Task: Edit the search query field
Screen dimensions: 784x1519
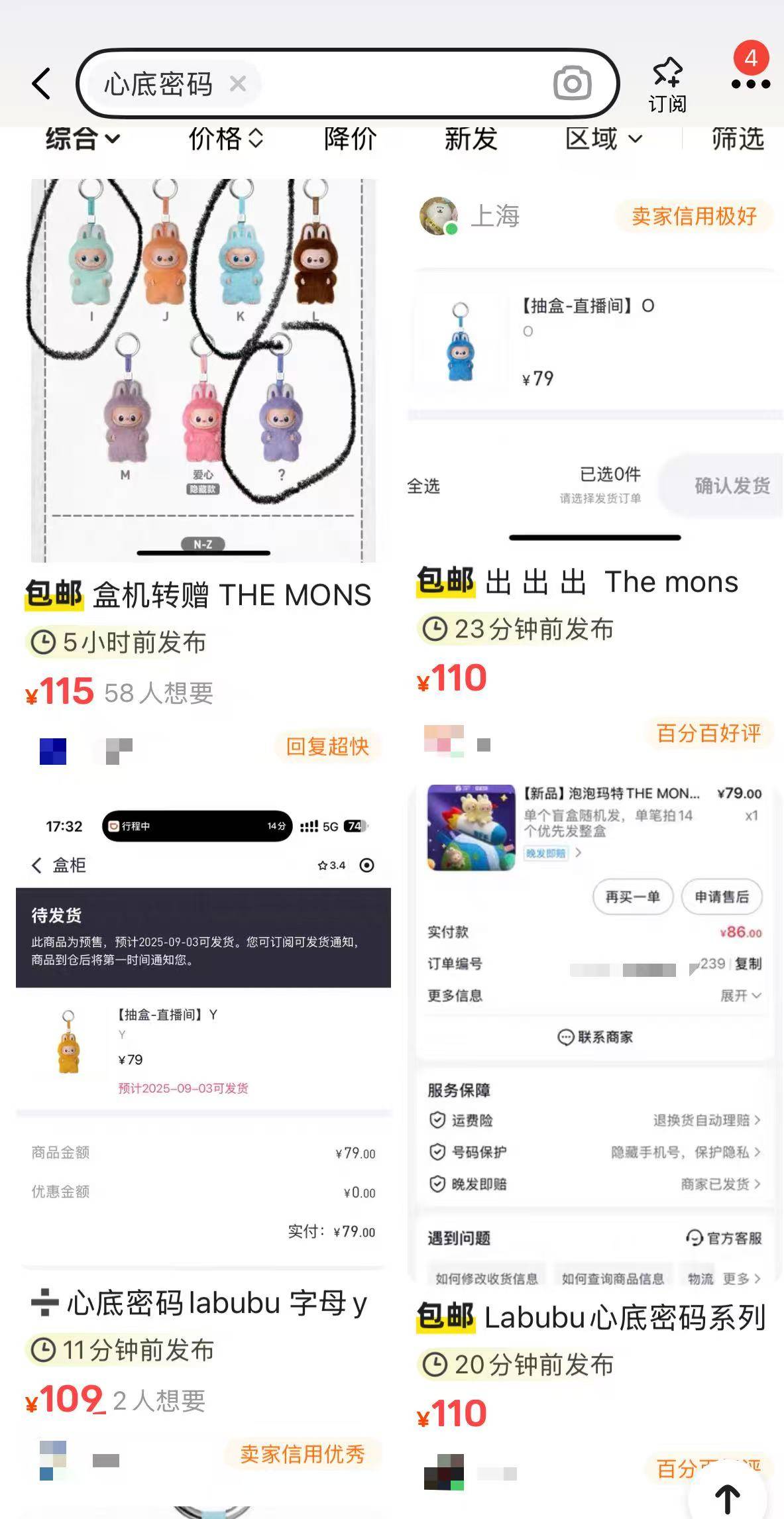Action: [x=398, y=84]
